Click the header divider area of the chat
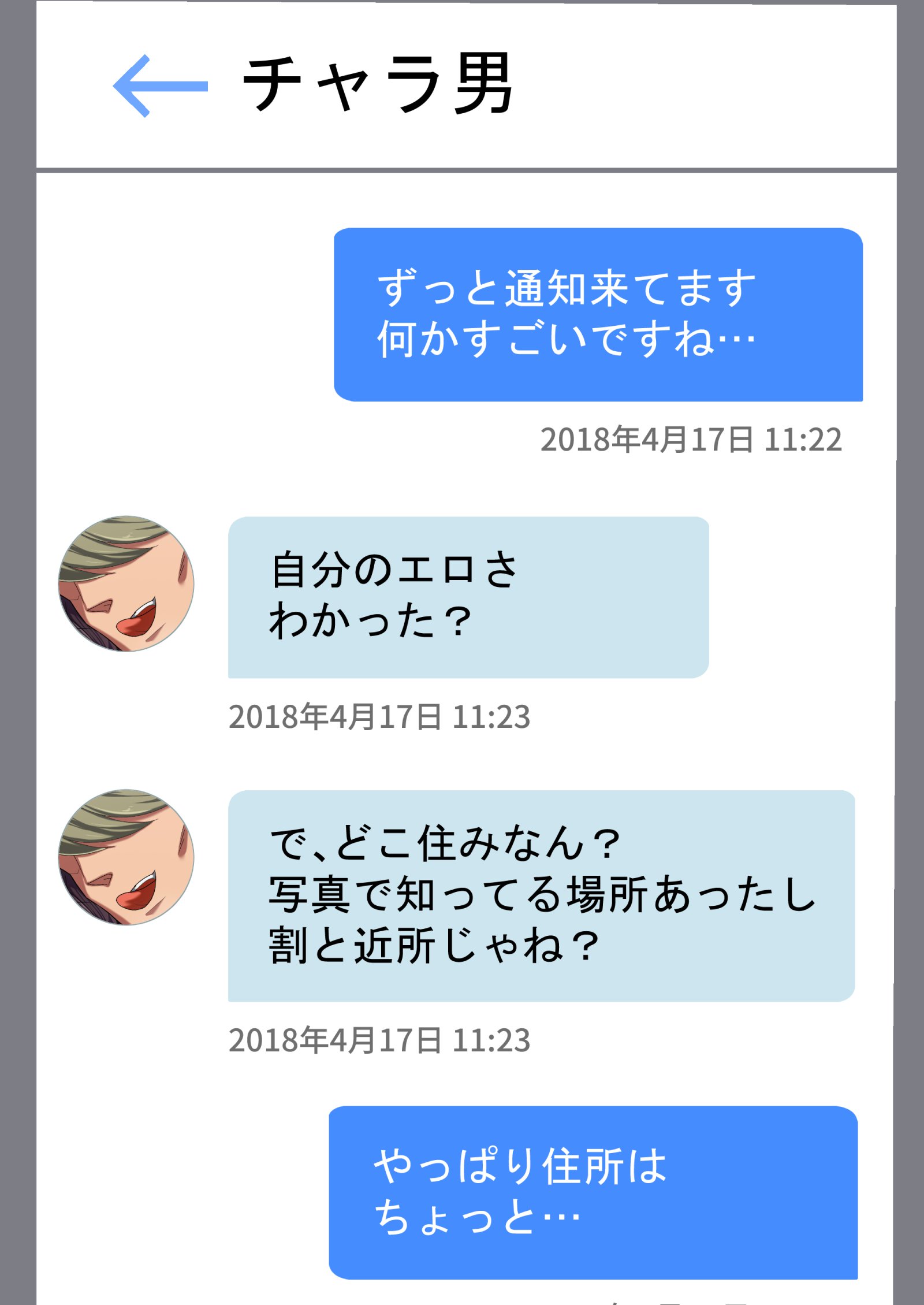 462,168
